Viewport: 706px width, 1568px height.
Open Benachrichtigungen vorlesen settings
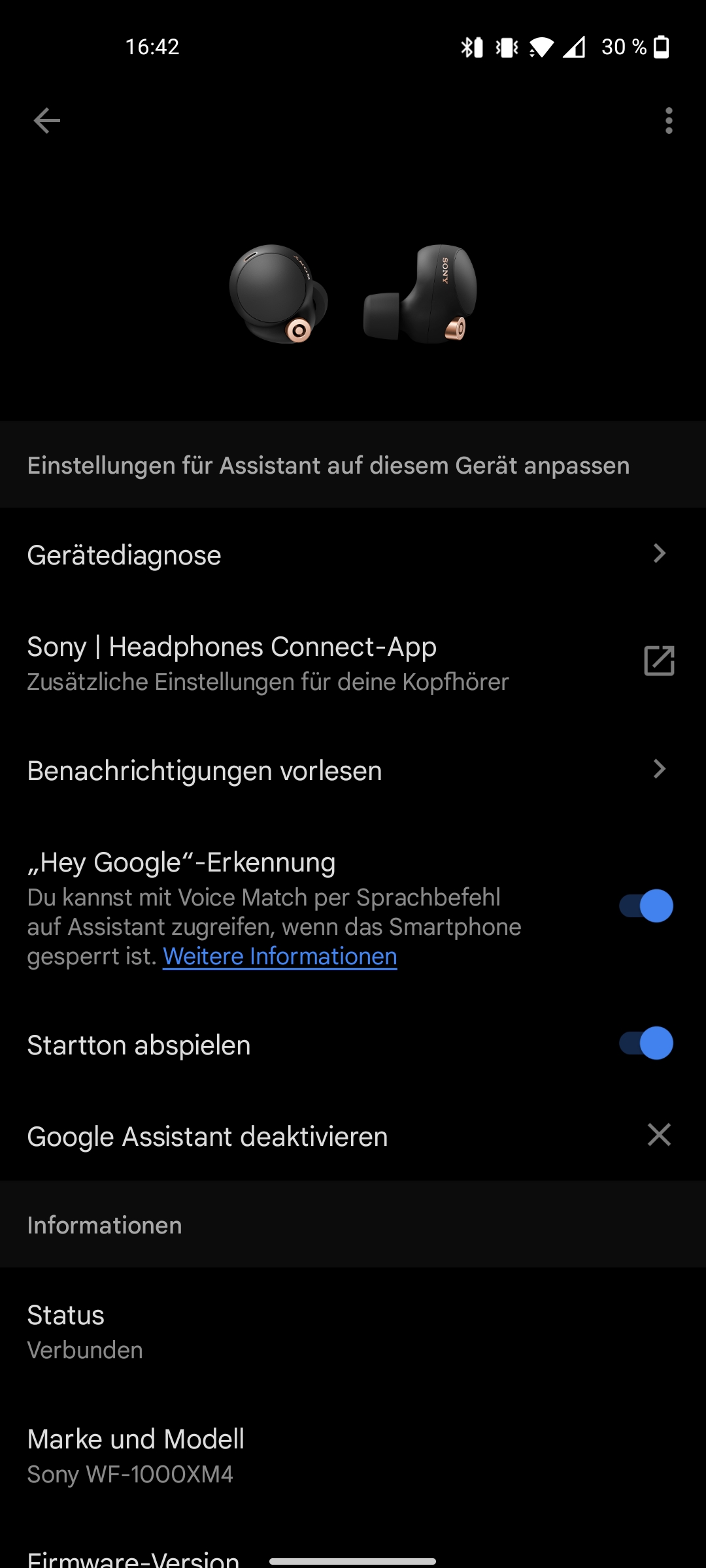click(353, 770)
